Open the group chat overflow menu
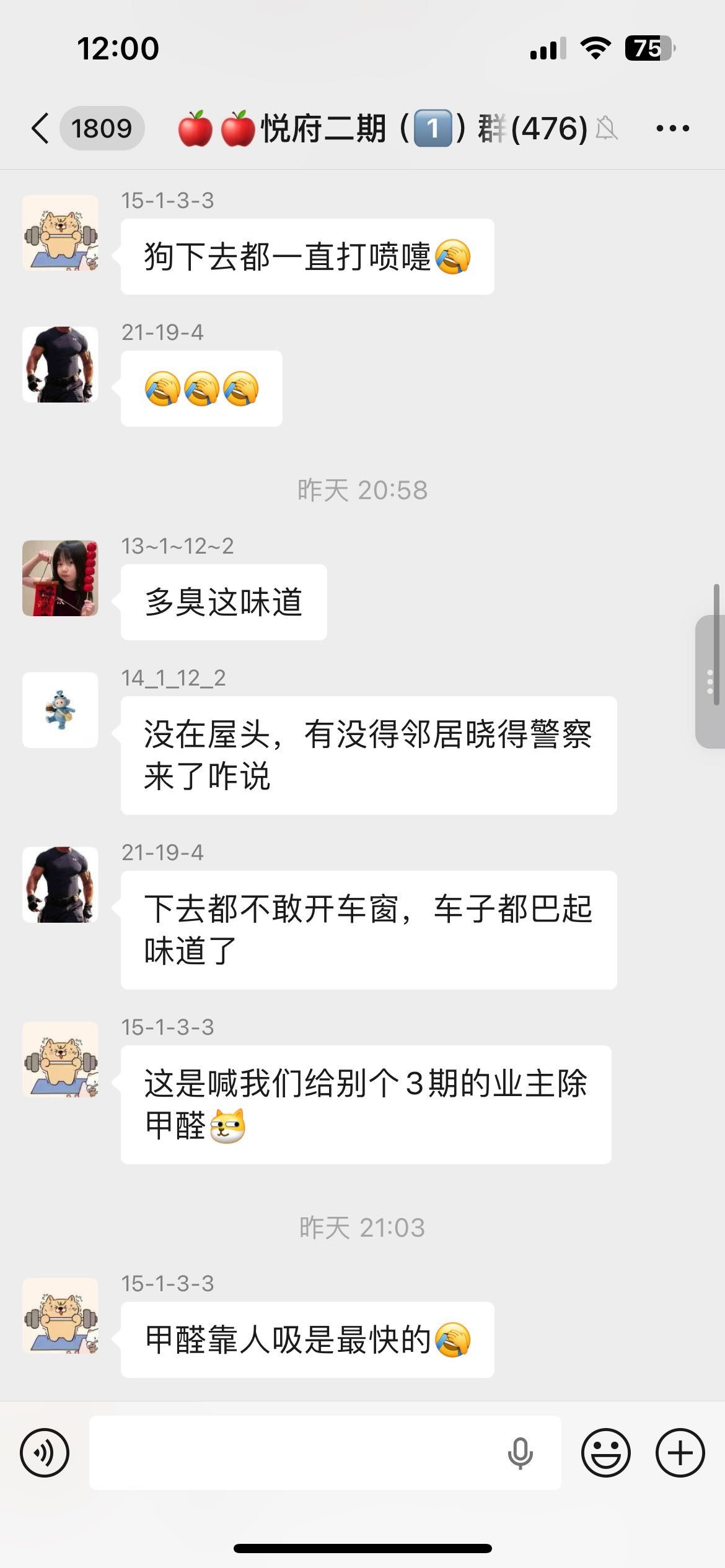 pyautogui.click(x=672, y=129)
